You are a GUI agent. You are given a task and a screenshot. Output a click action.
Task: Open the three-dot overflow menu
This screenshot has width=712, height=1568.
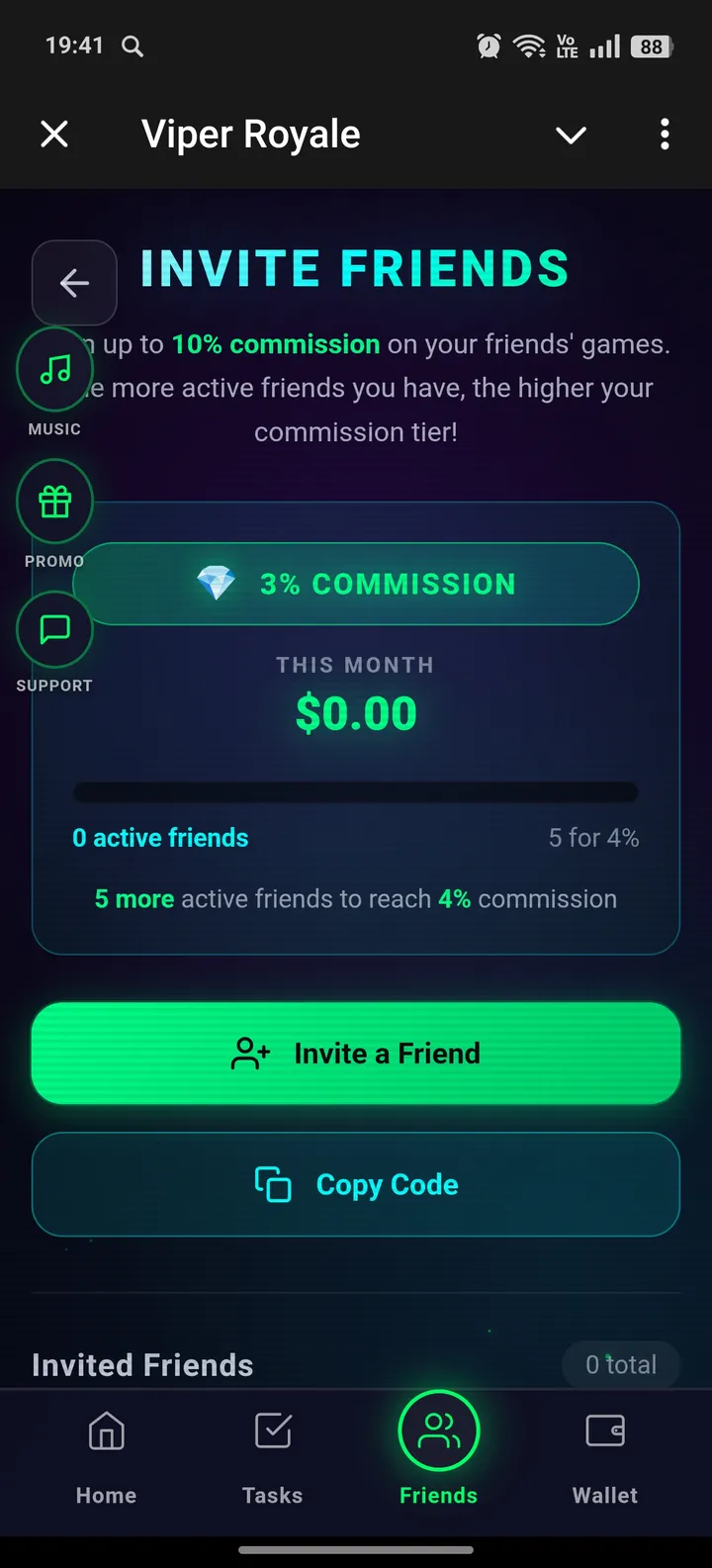pyautogui.click(x=665, y=134)
